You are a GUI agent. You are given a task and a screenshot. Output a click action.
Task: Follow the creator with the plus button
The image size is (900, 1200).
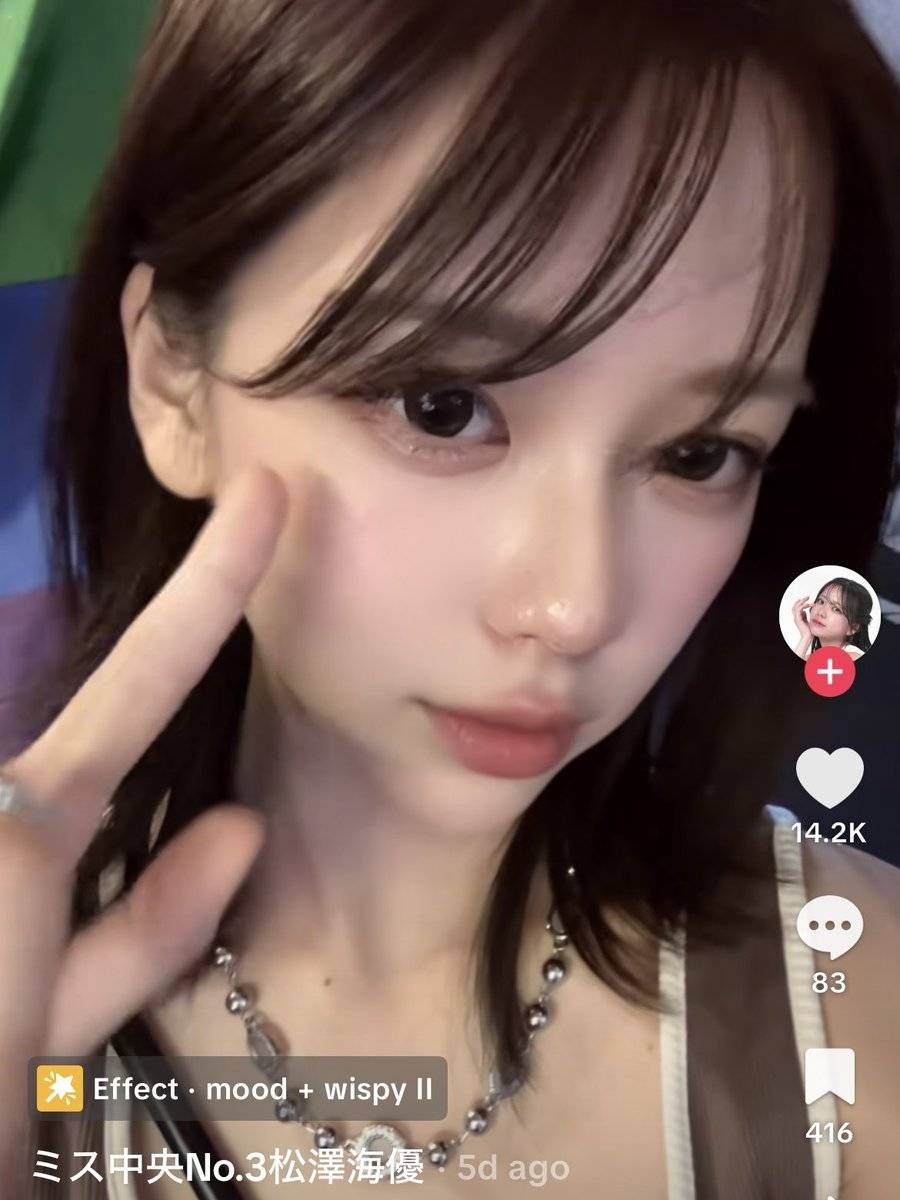point(829,673)
